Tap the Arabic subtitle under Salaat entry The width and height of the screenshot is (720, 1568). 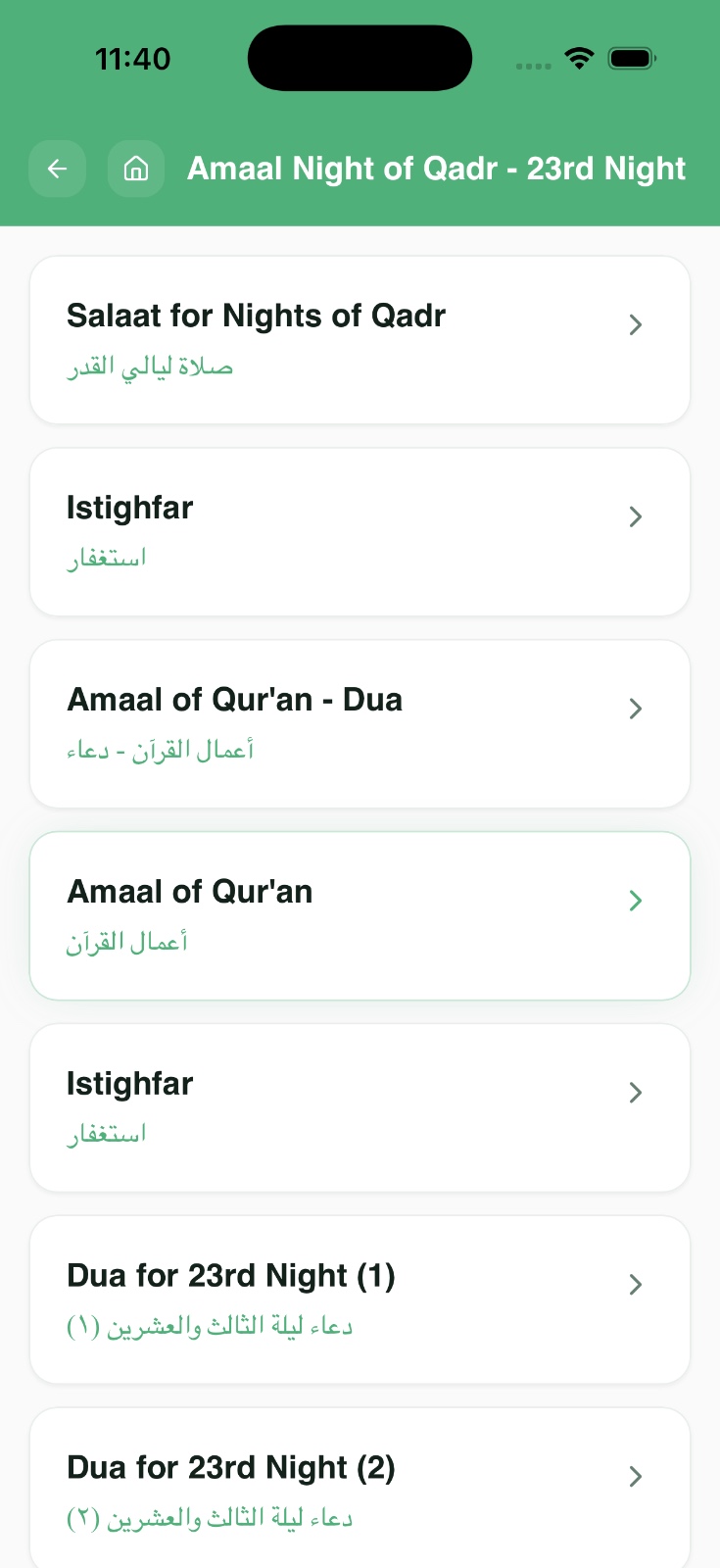coord(149,367)
